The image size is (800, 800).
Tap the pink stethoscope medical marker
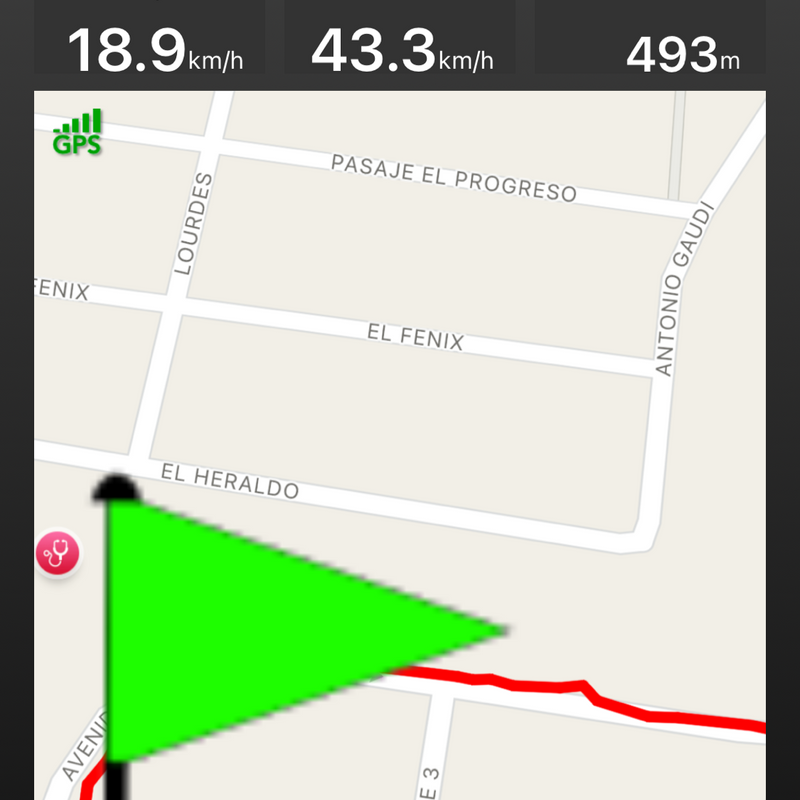[x=57, y=552]
